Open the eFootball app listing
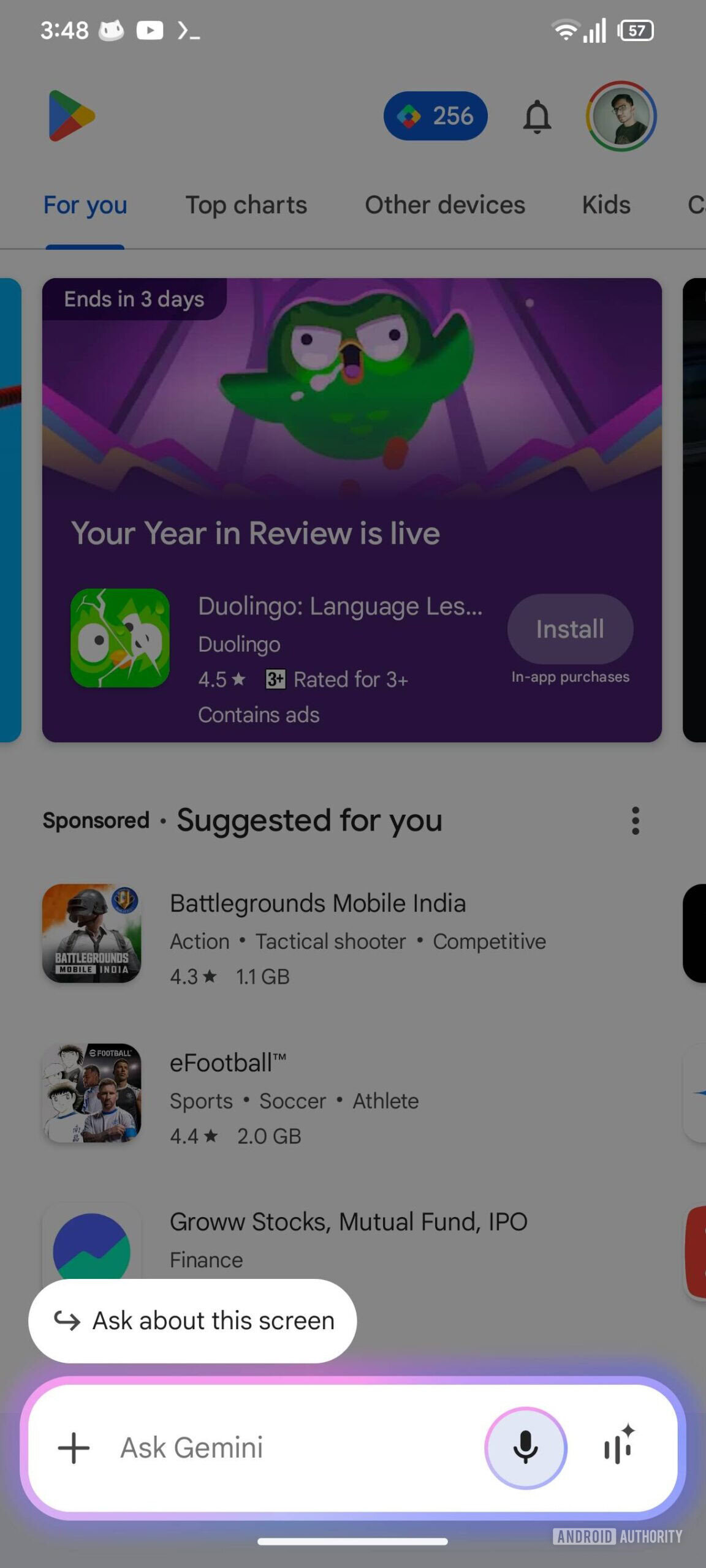Viewport: 706px width, 1568px height. click(x=294, y=1093)
